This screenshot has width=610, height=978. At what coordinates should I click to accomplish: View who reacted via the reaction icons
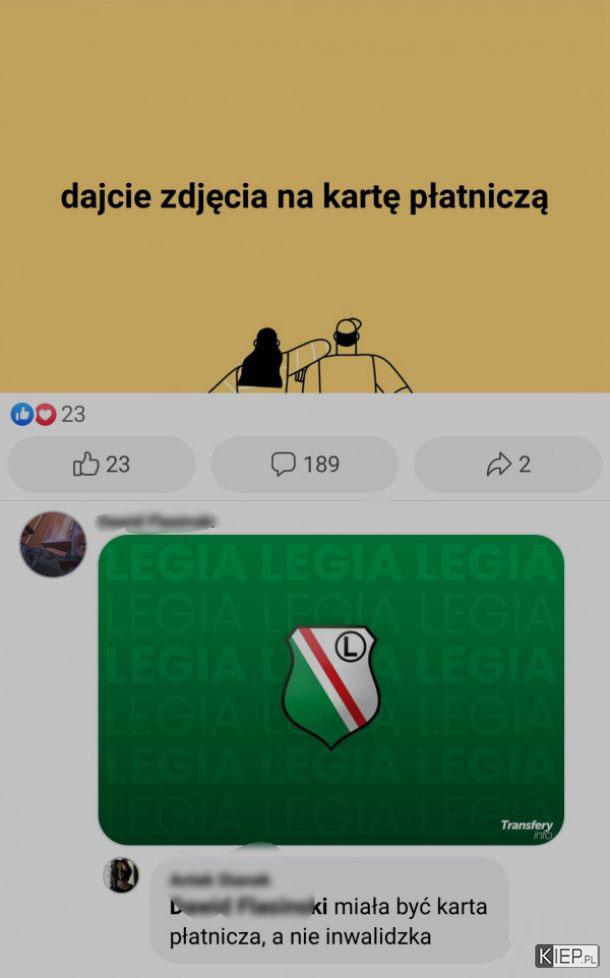pos(47,414)
